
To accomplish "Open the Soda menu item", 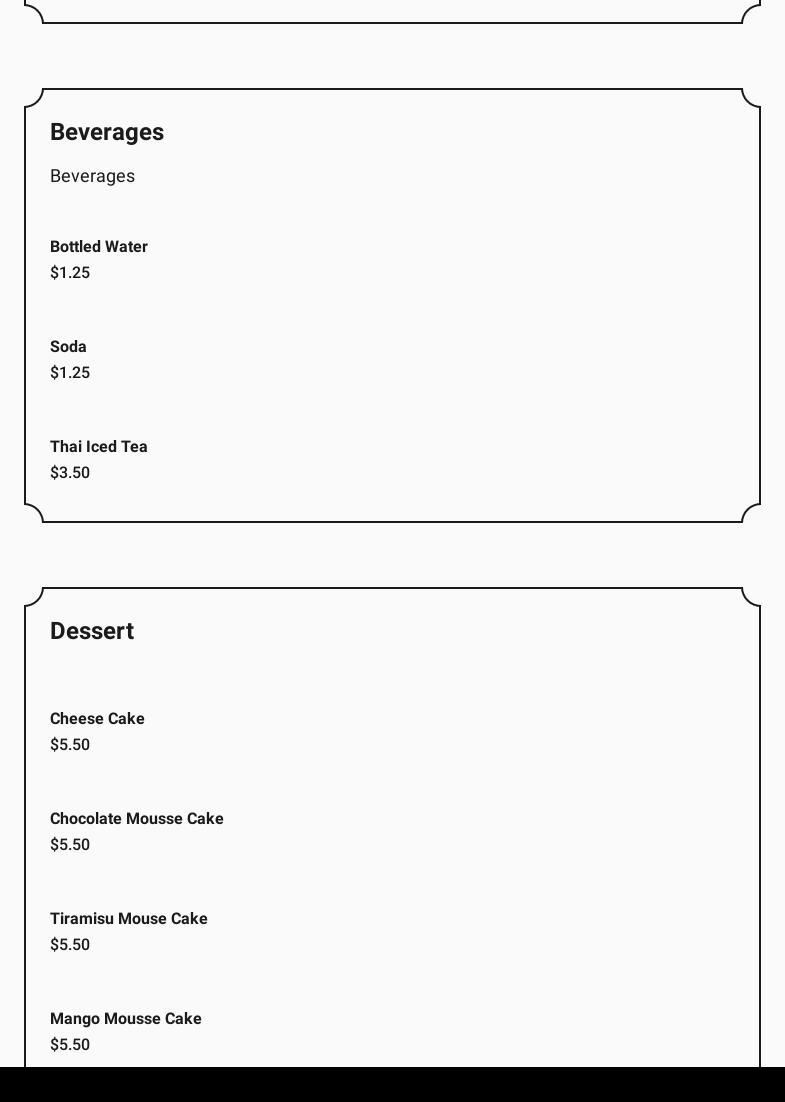I will click(x=68, y=347).
